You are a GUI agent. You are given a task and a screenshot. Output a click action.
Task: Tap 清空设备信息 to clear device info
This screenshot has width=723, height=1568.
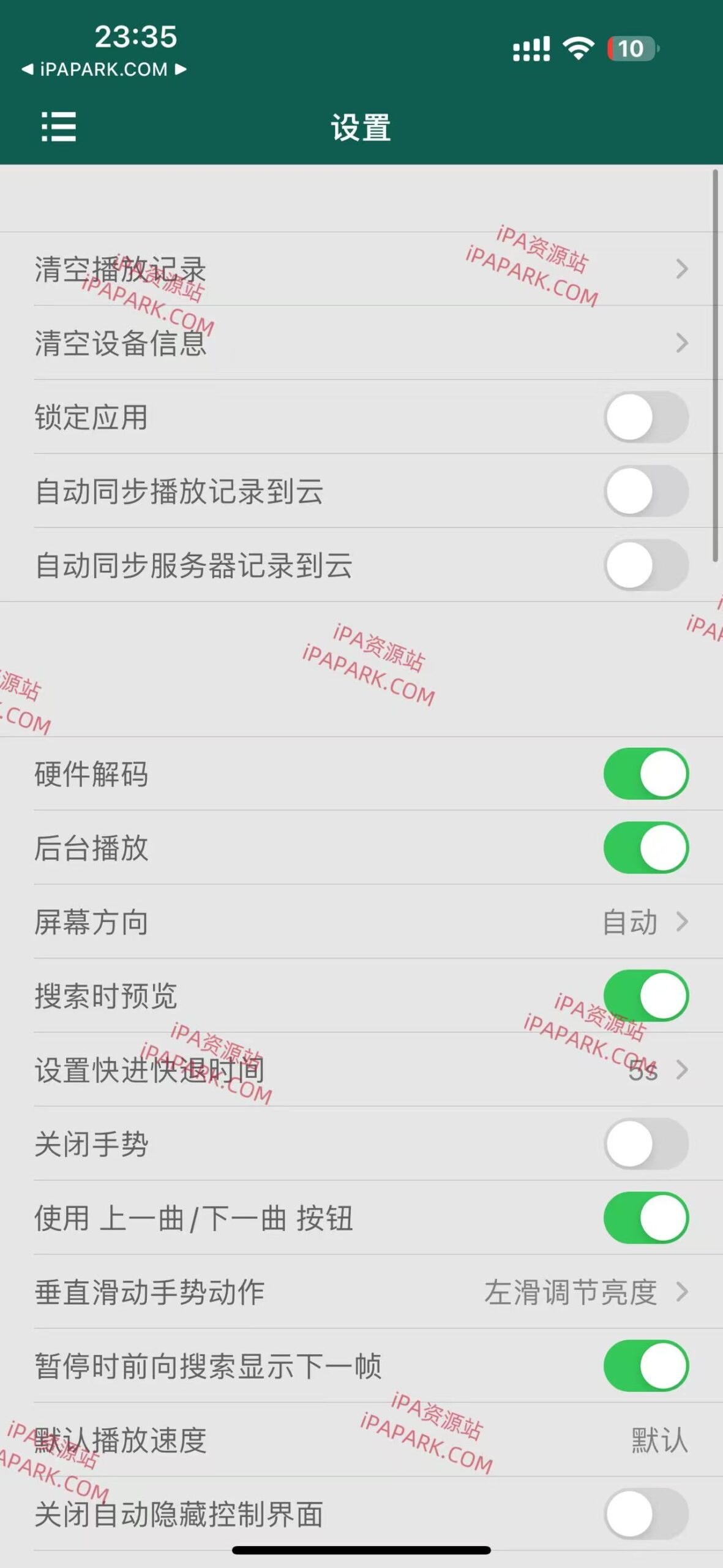pos(361,345)
